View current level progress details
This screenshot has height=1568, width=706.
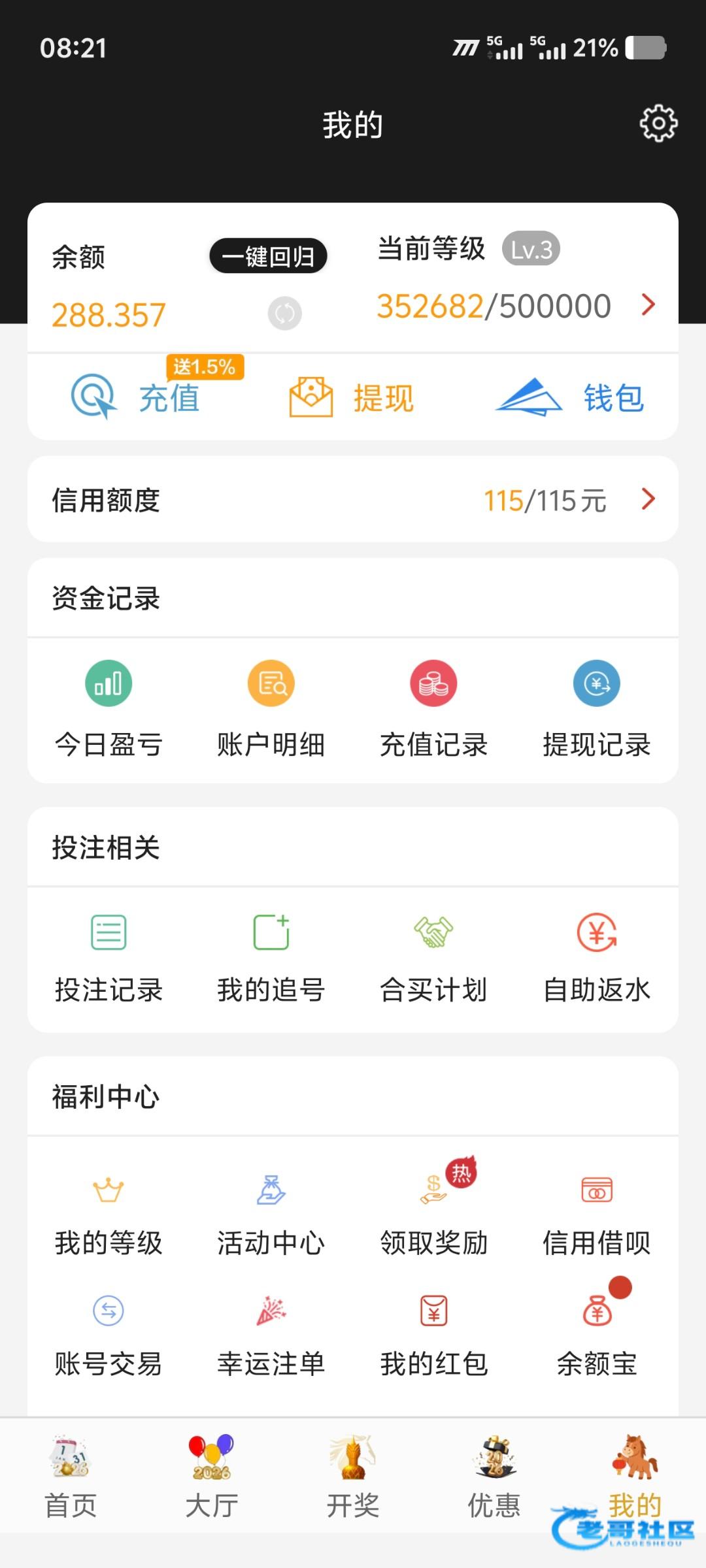click(647, 304)
